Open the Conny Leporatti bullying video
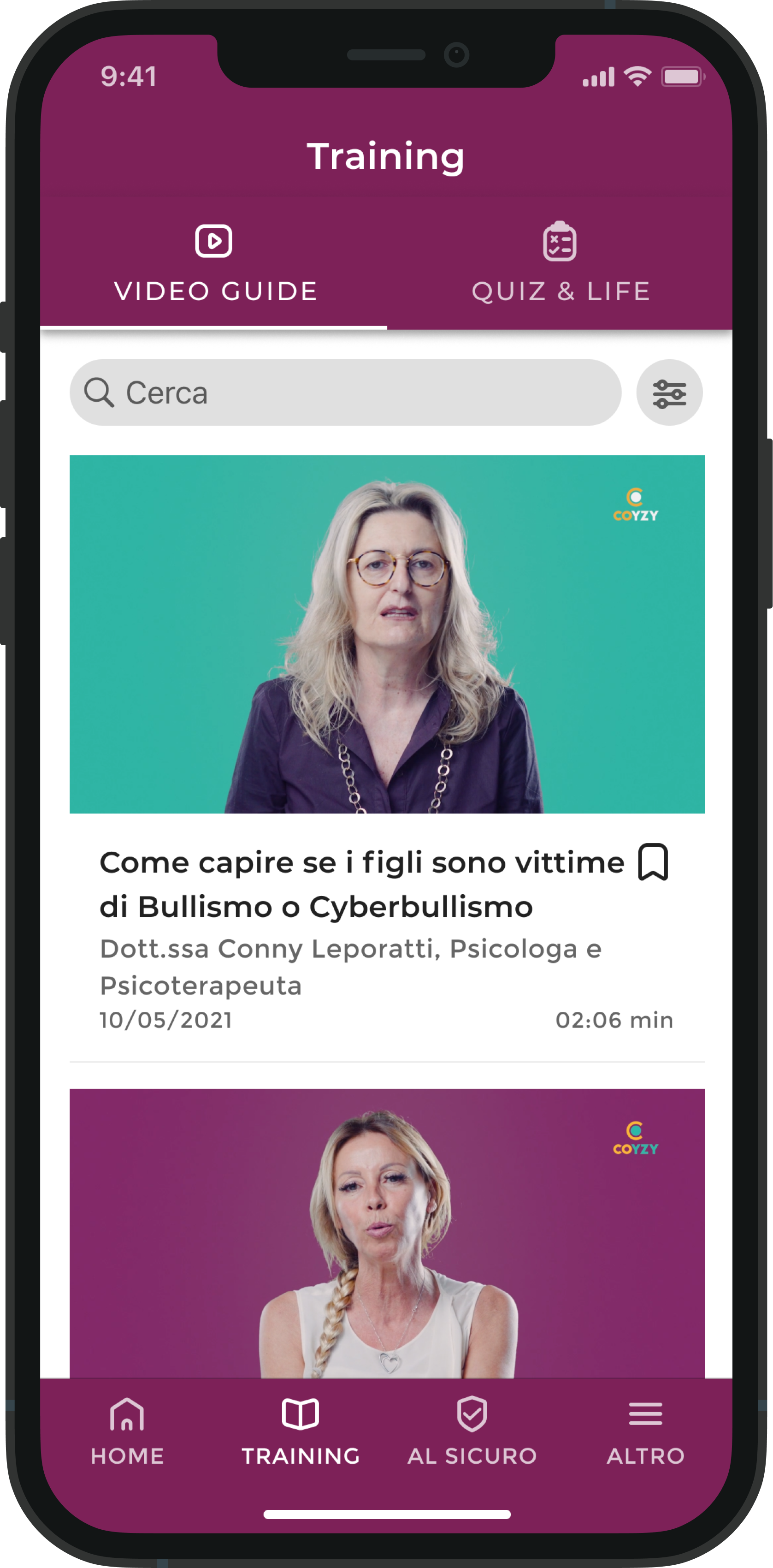Screen dimensions: 773x1568 pos(387,634)
